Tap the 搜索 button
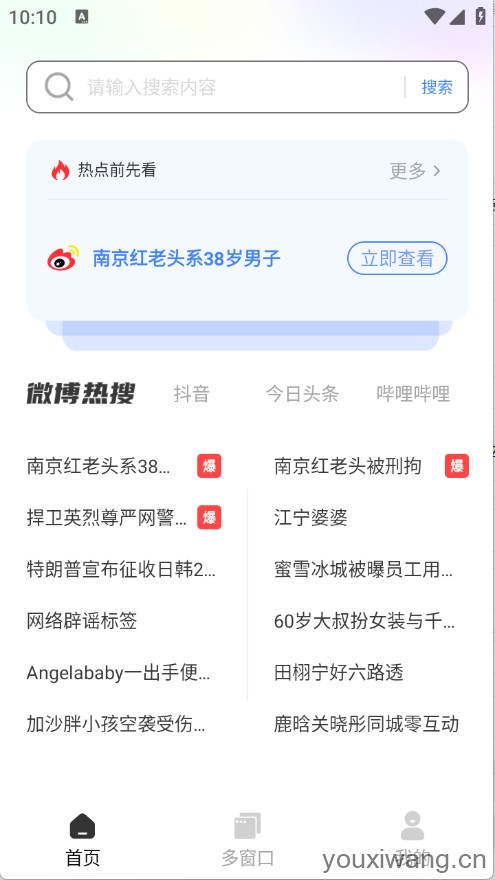This screenshot has height=880, width=495. point(437,87)
